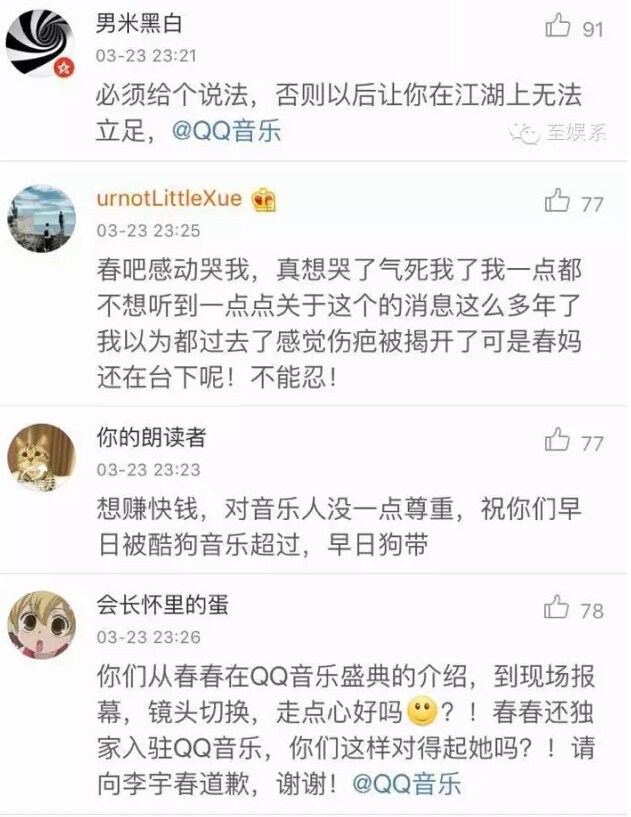631x817 pixels.
Task: Open urnotLittleXue's profile avatar
Action: tap(41, 219)
